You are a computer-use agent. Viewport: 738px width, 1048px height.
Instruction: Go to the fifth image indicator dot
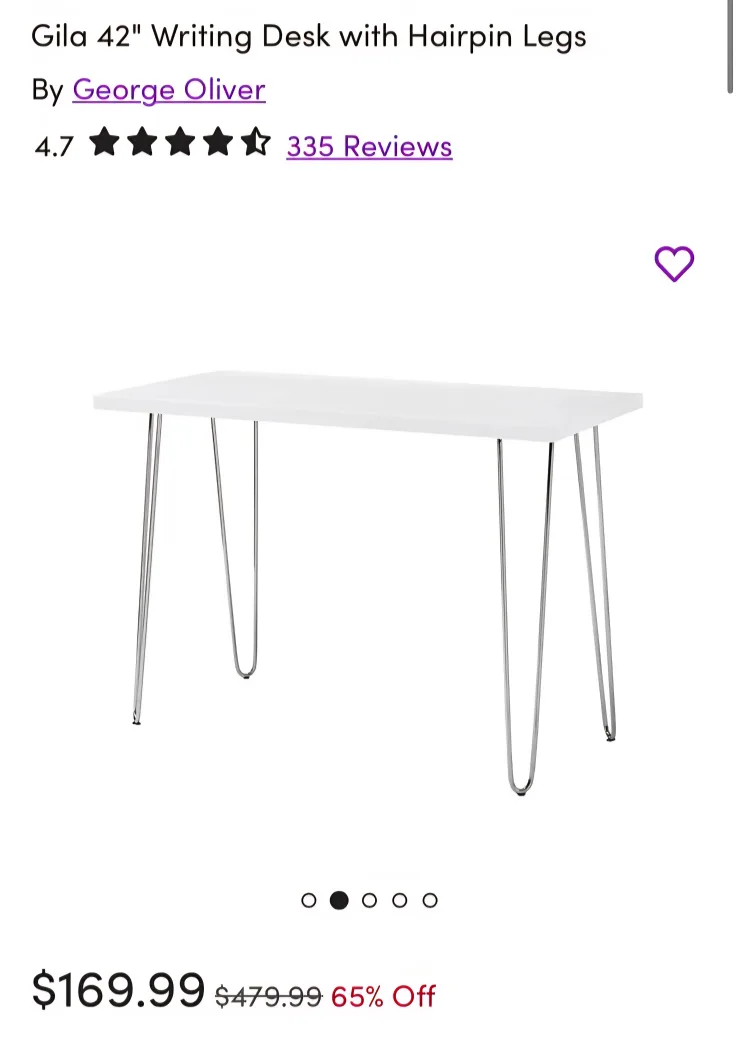point(430,900)
